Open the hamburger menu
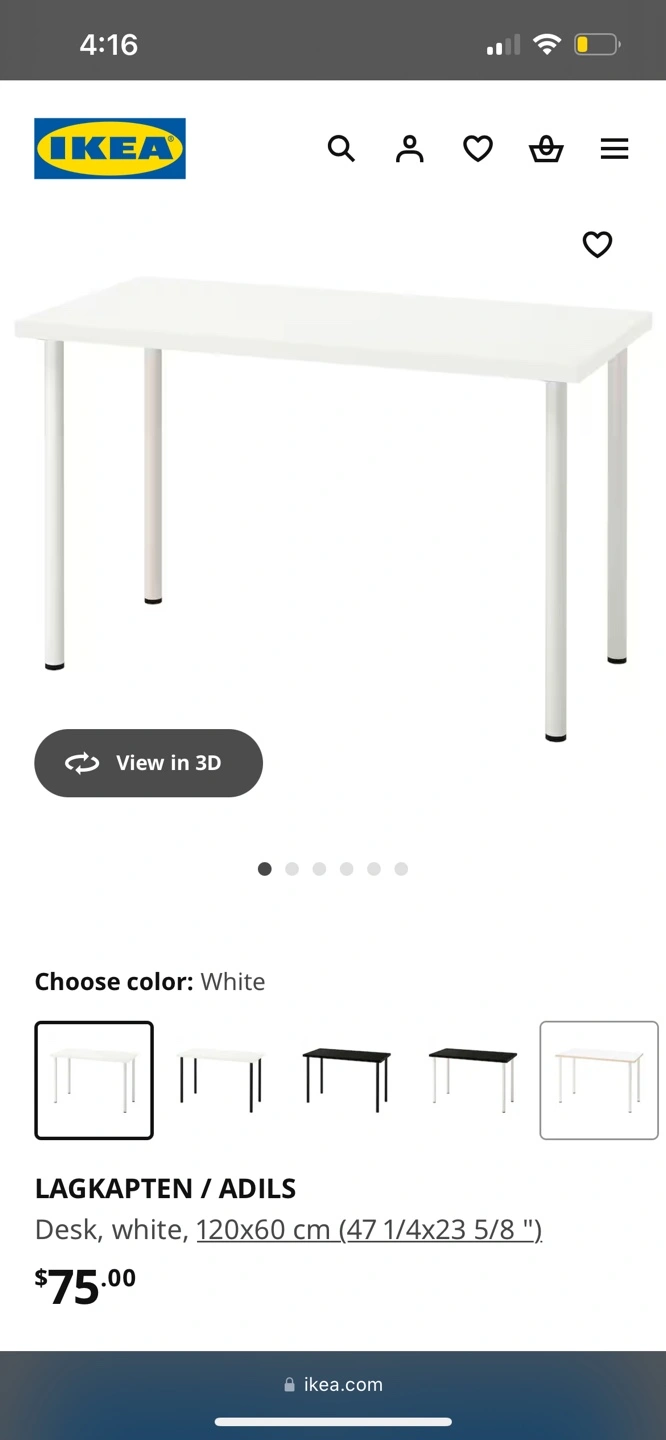The width and height of the screenshot is (666, 1440). tap(614, 149)
